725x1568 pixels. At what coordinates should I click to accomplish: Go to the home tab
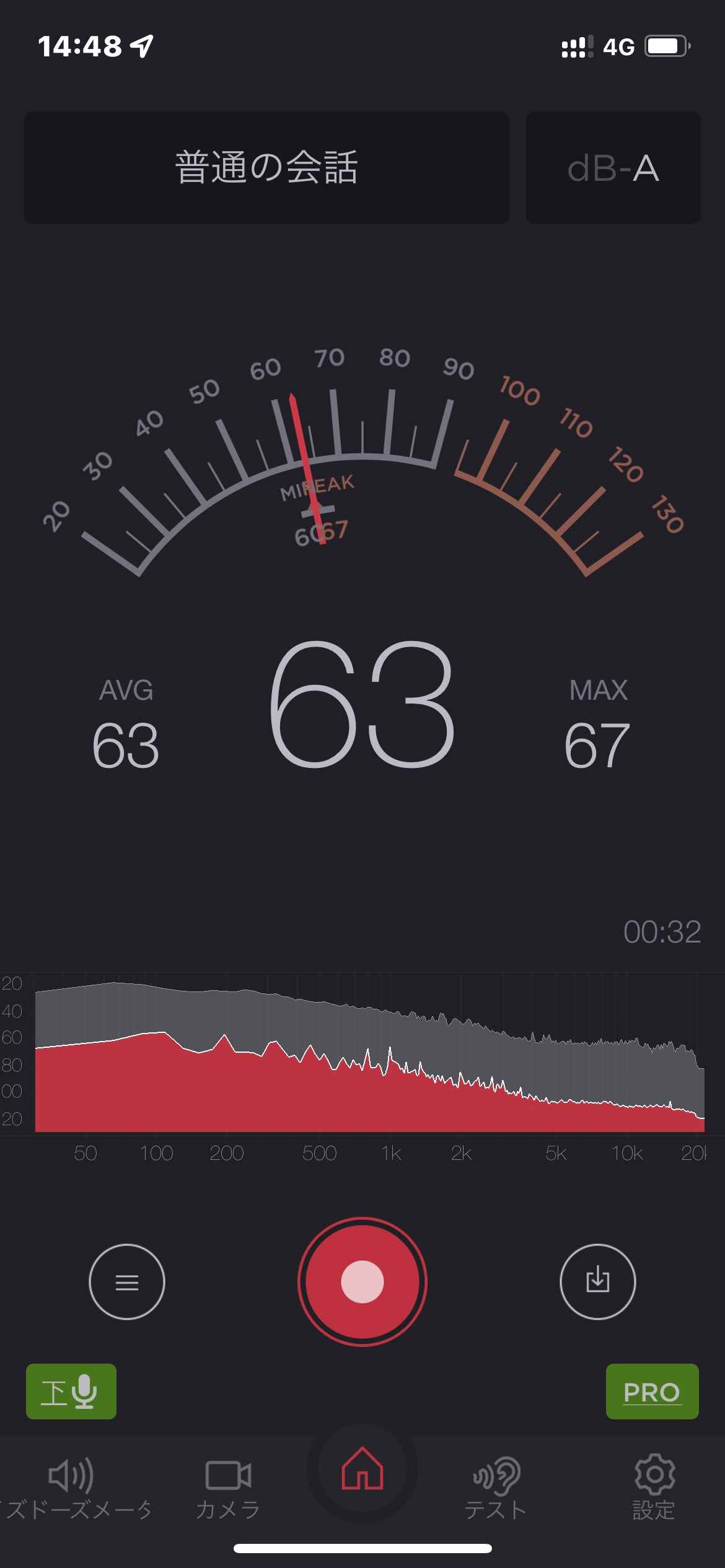pos(362,1468)
